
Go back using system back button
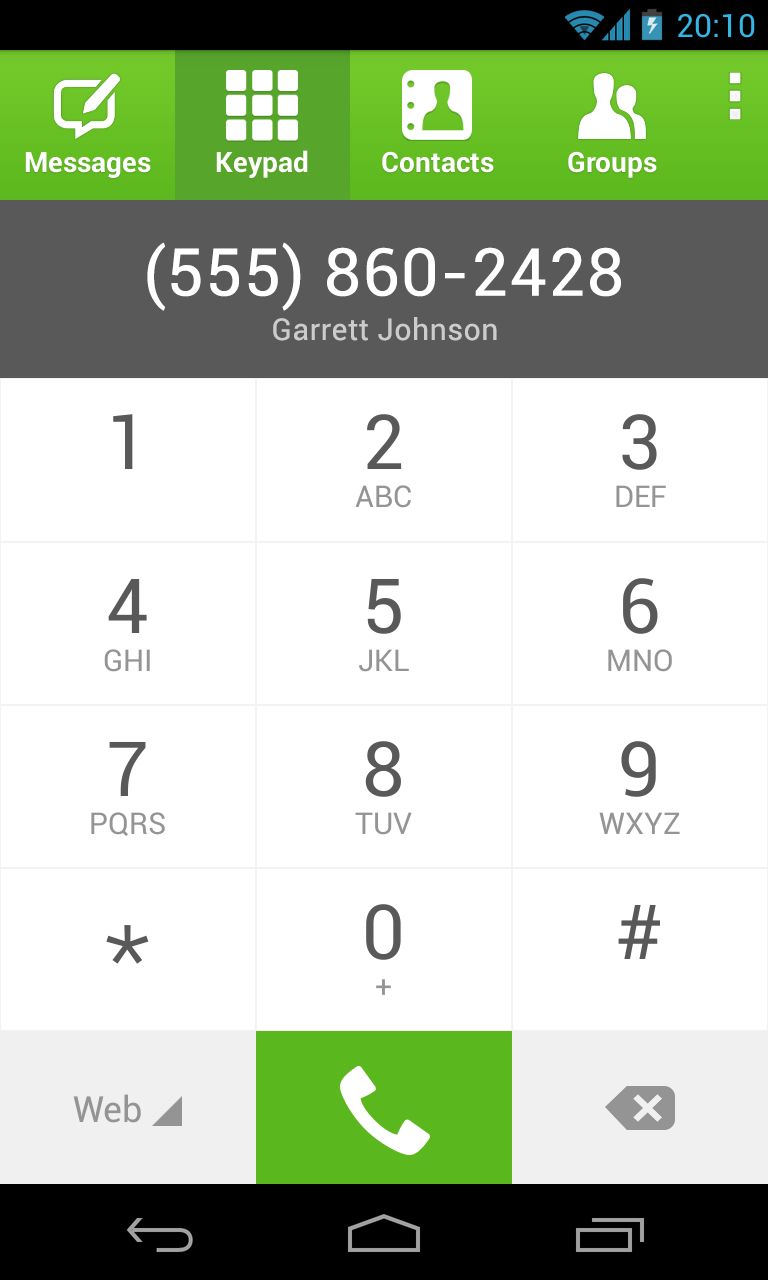(x=160, y=1235)
